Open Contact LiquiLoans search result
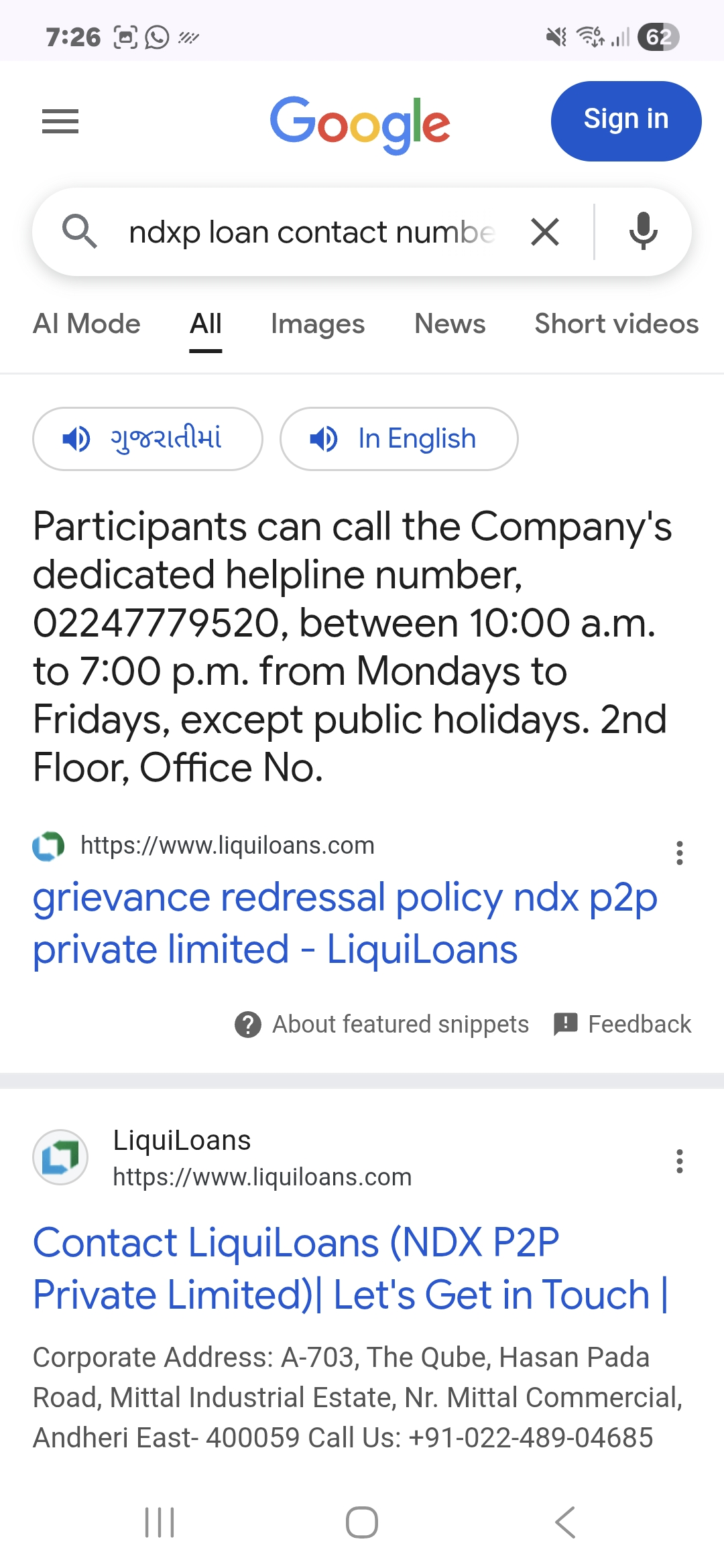The image size is (724, 1568). (x=349, y=1268)
